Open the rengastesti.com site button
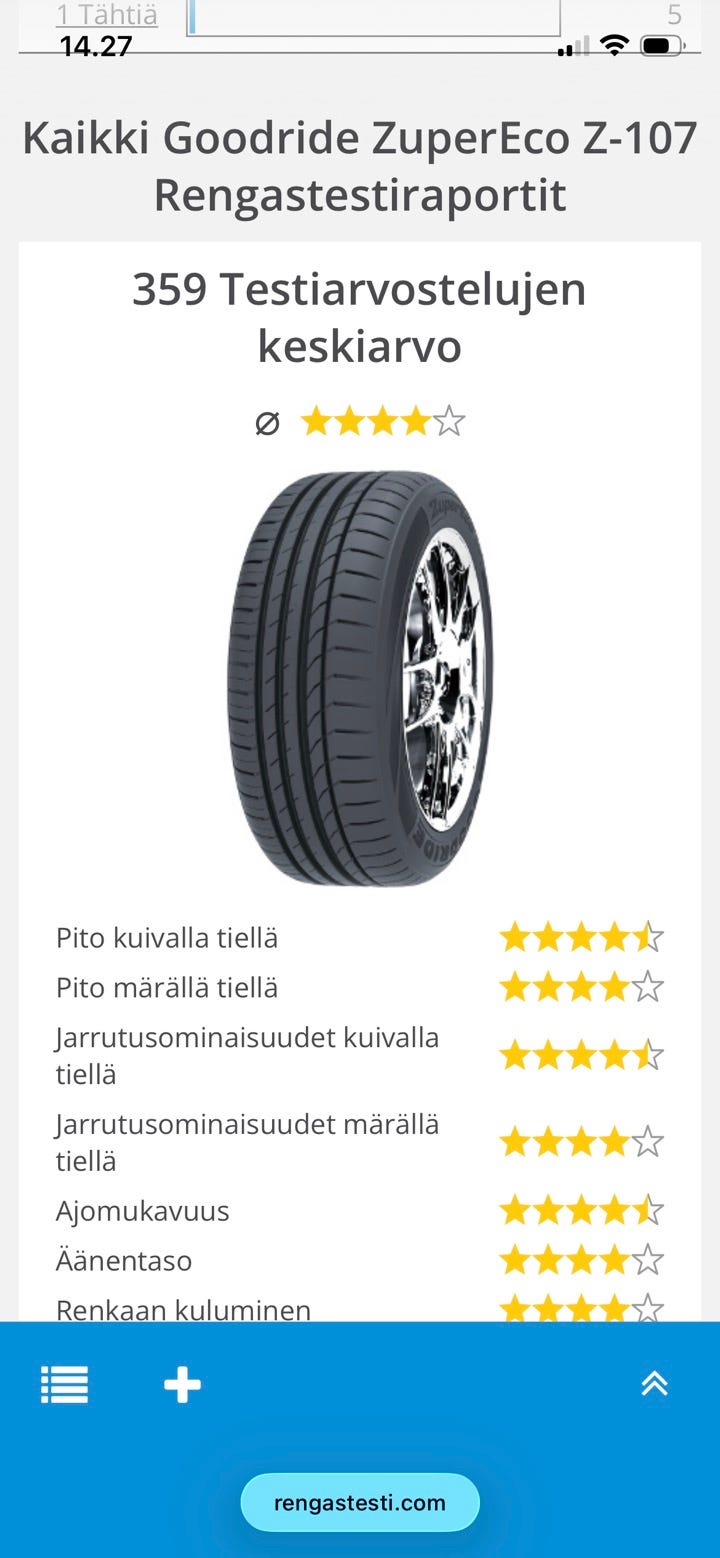 tap(360, 1502)
